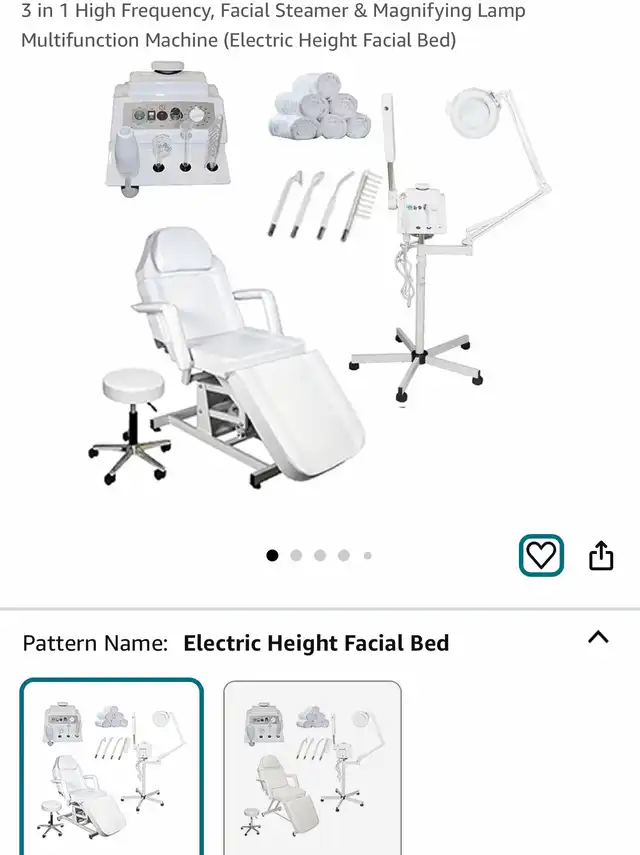
Task: Add this product to wish list
Action: (541, 555)
